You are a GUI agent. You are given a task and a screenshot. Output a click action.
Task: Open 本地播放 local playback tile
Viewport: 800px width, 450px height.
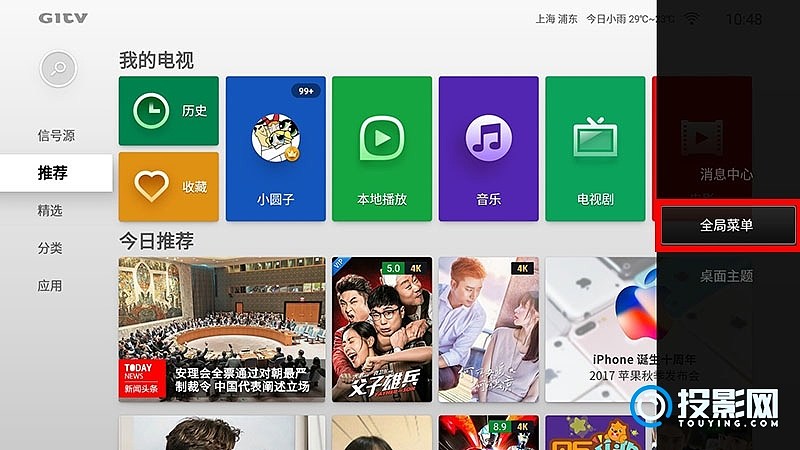pyautogui.click(x=382, y=148)
